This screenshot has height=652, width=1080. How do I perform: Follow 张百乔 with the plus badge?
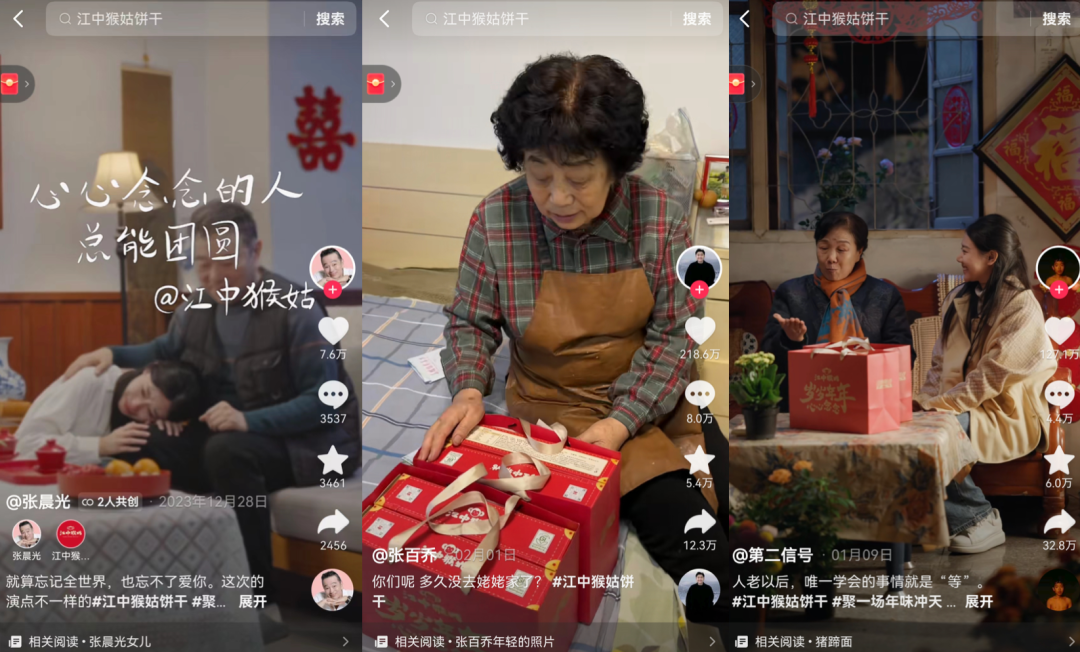pos(699,289)
